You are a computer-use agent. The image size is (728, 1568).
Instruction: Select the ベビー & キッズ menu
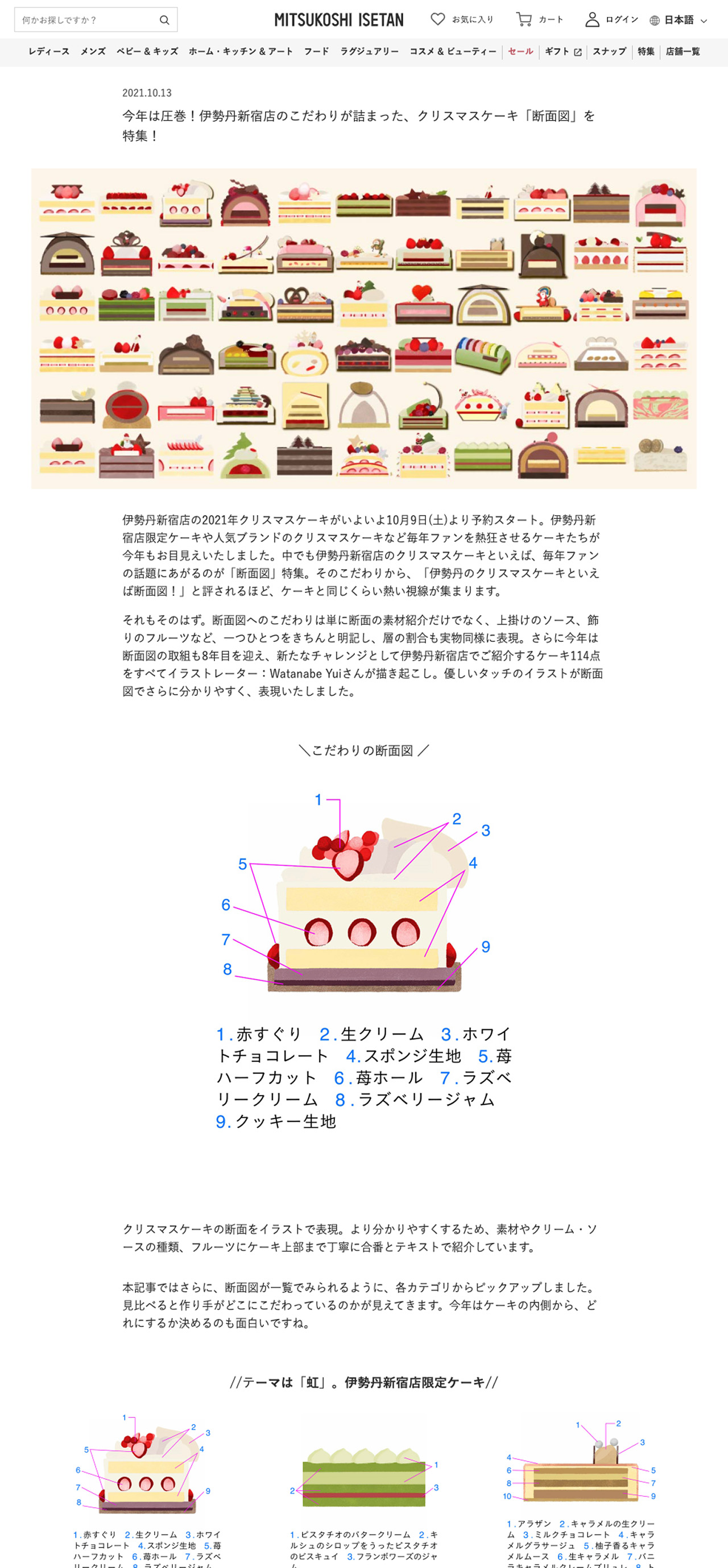[147, 52]
